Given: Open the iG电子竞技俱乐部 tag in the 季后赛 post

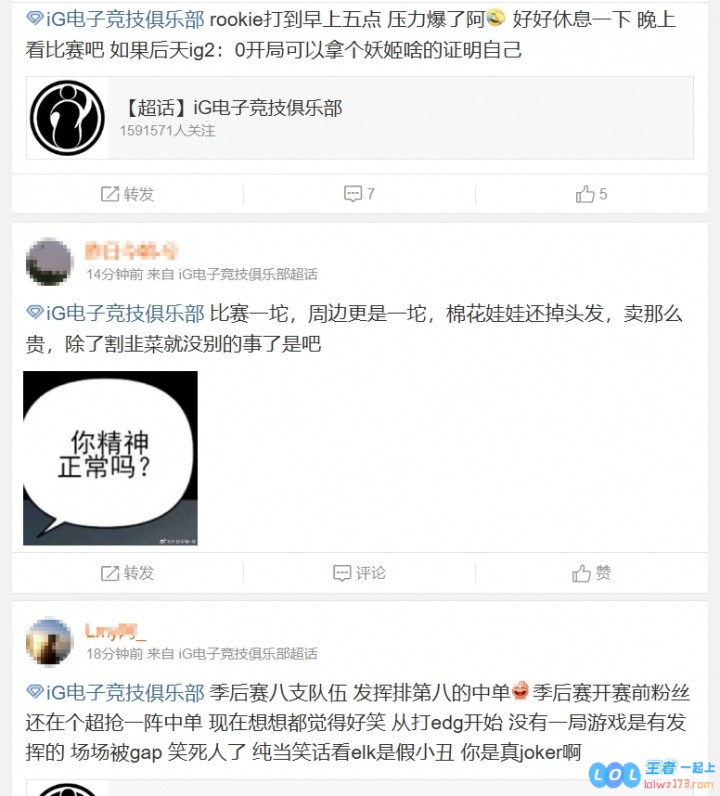Looking at the screenshot, I should 116,692.
